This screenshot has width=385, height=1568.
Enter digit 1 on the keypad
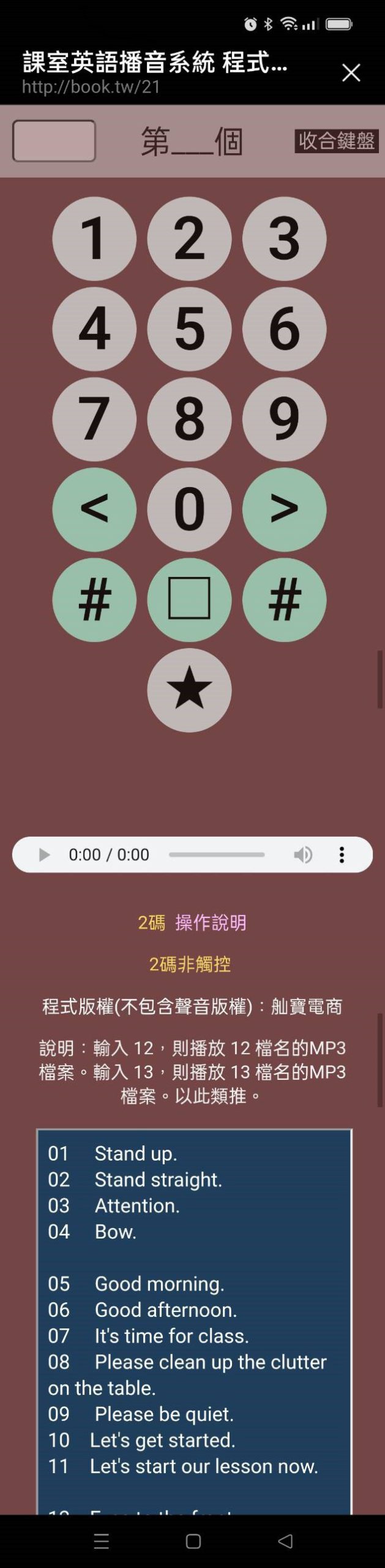point(94,238)
